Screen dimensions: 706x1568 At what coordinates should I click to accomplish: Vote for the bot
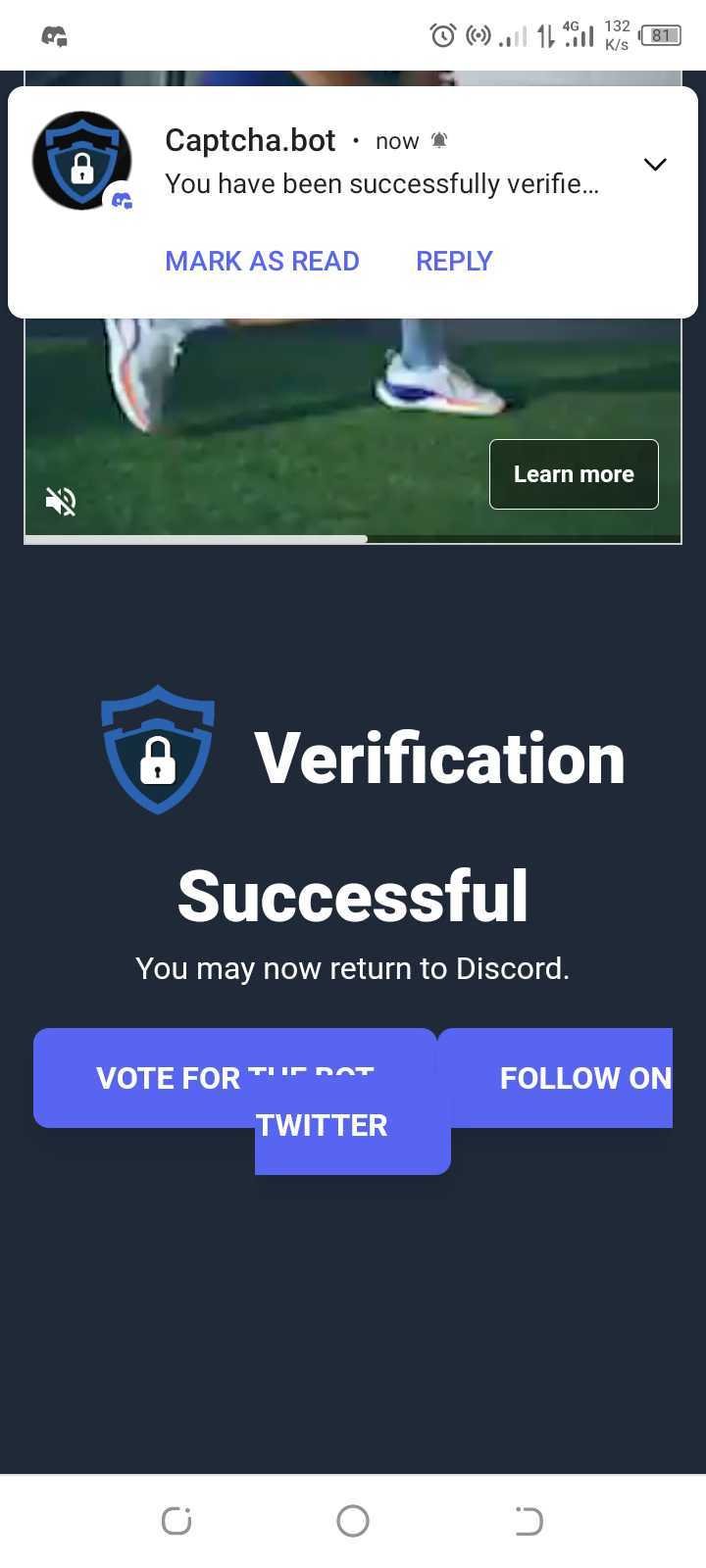pos(234,1077)
